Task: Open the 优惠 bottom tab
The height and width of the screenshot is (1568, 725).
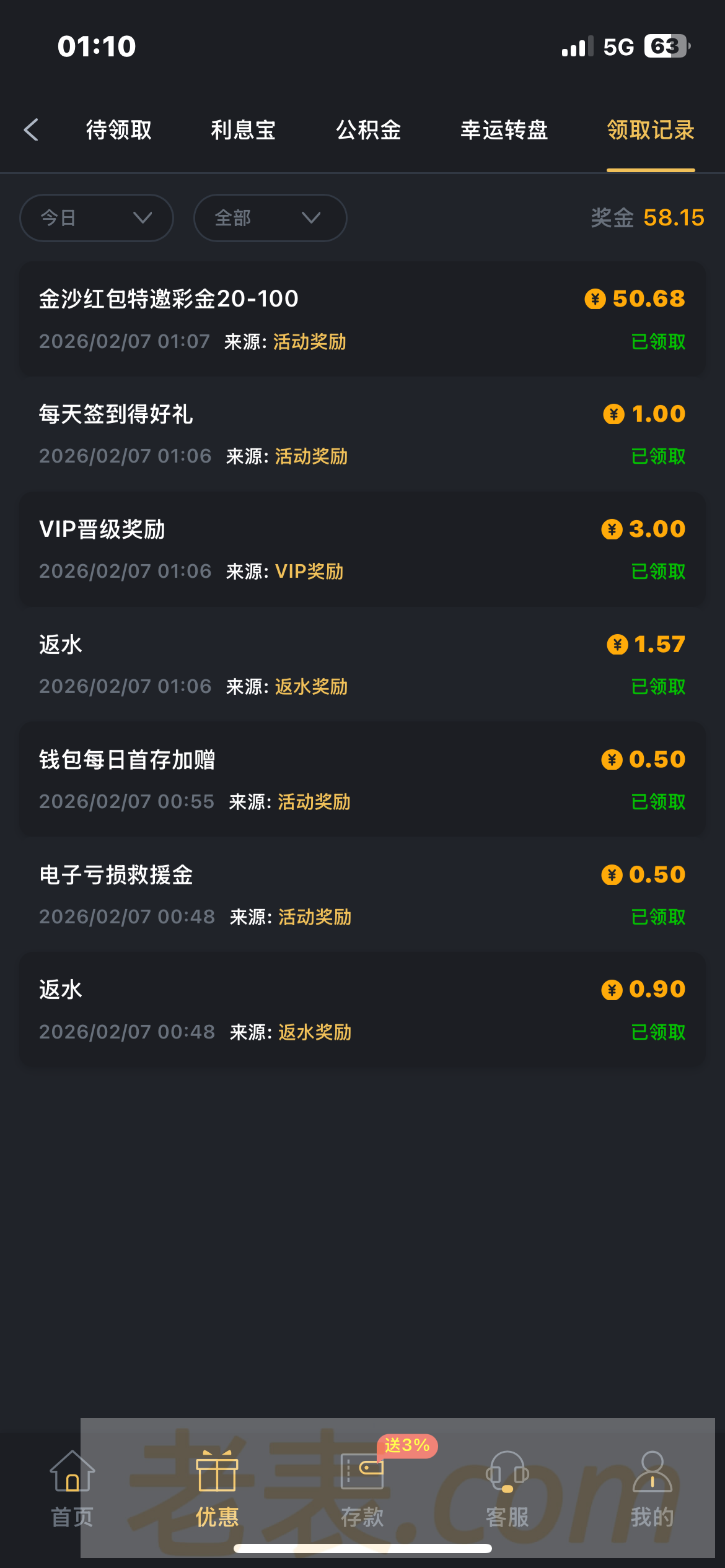Action: tap(217, 1489)
